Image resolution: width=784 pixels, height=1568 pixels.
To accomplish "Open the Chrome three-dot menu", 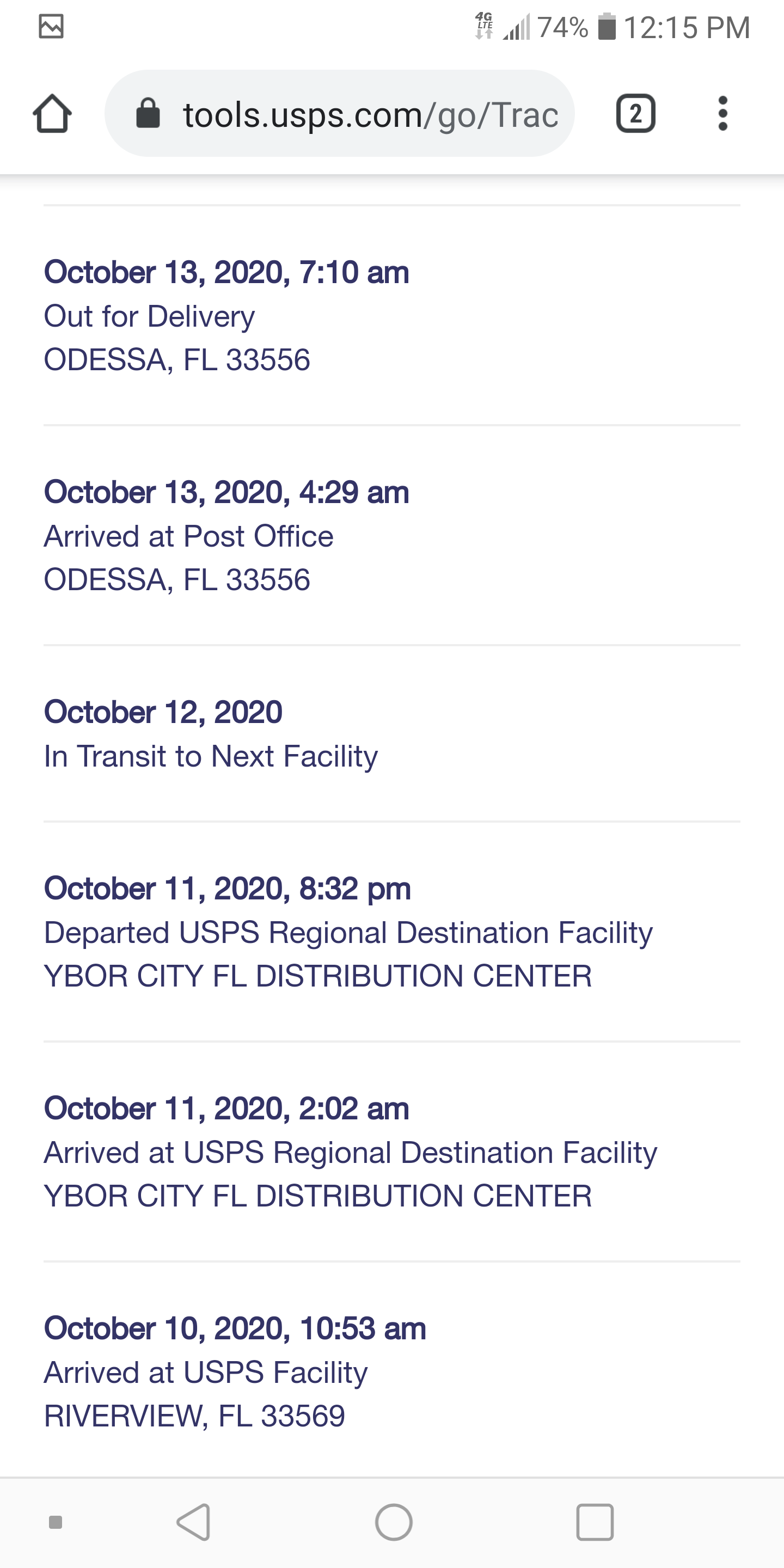I will 723,113.
